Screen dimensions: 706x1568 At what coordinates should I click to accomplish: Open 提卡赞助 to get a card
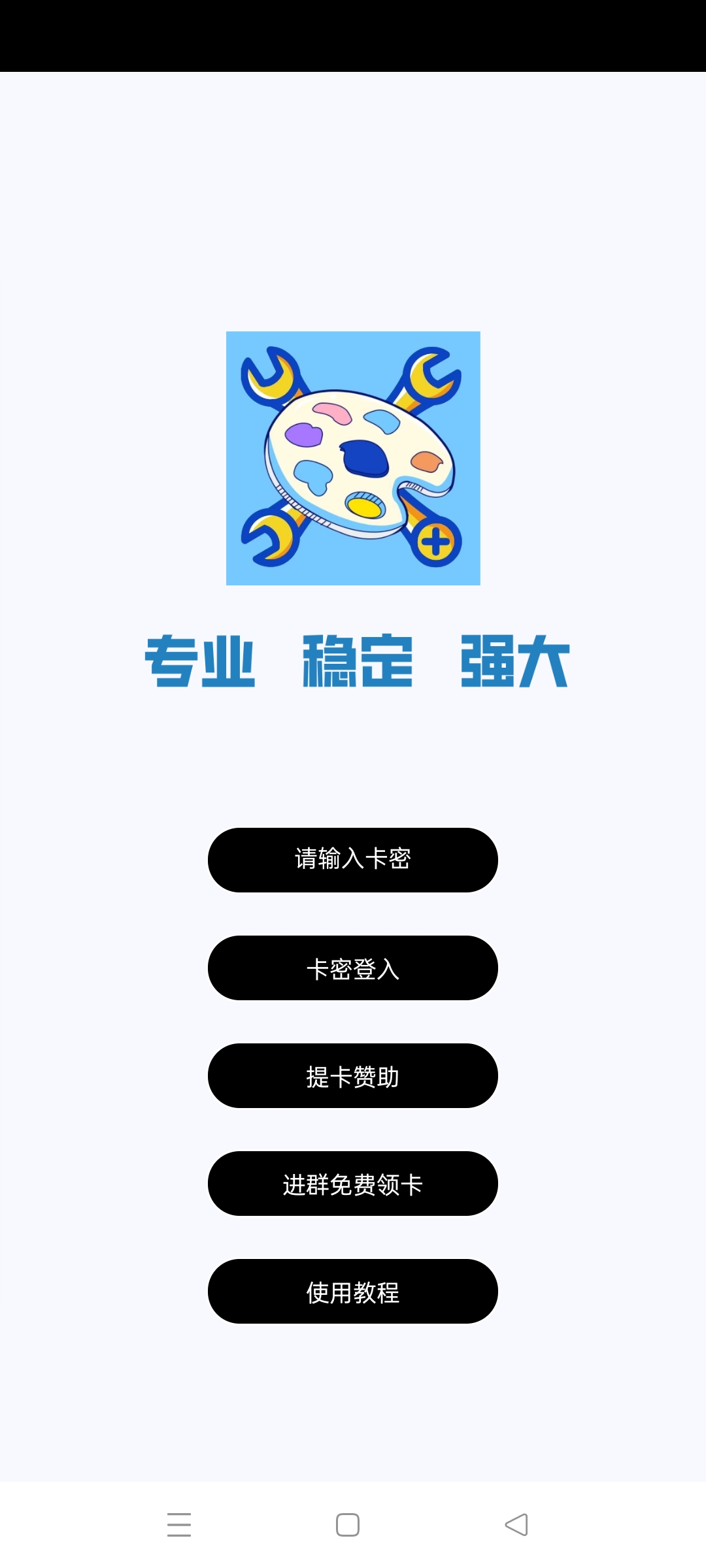353,1075
